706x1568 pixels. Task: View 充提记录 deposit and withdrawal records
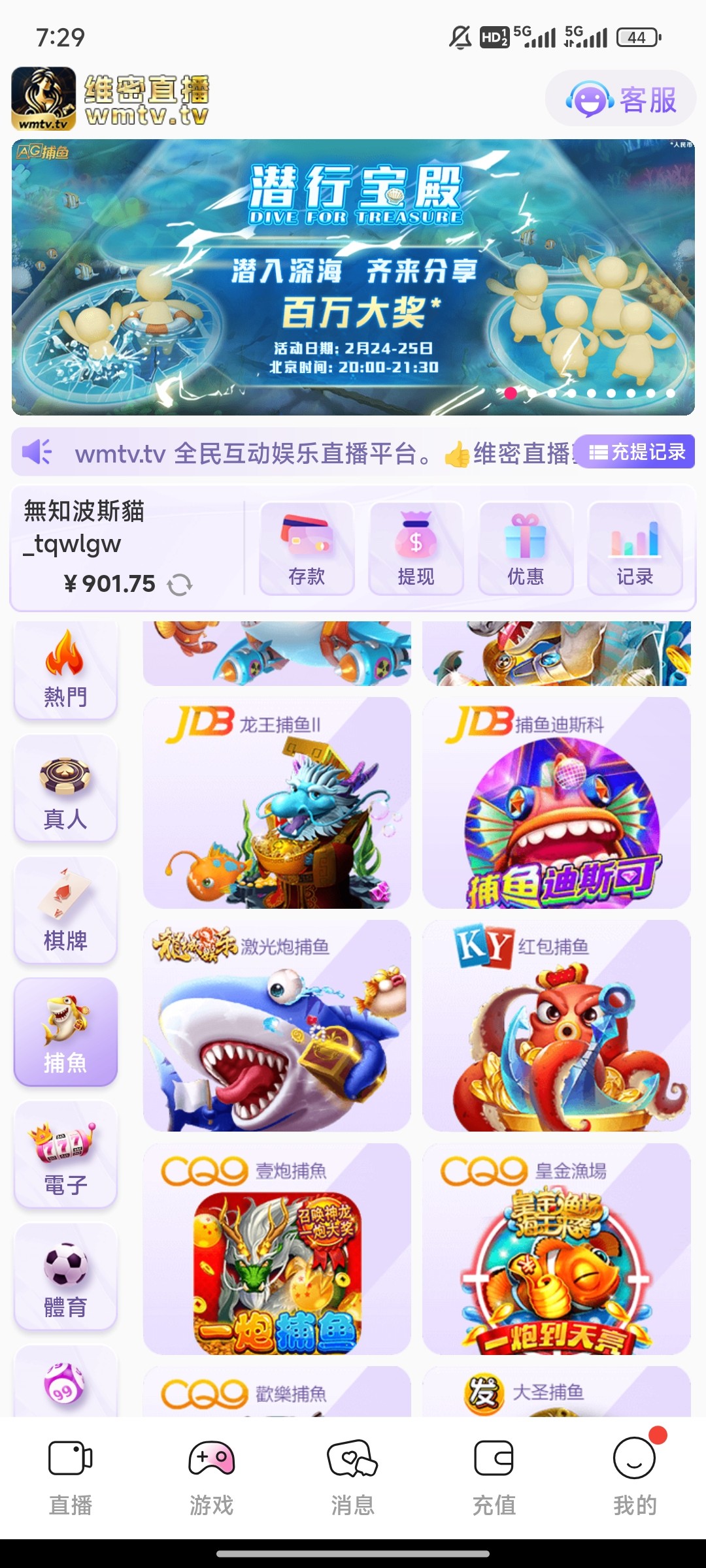tap(637, 451)
